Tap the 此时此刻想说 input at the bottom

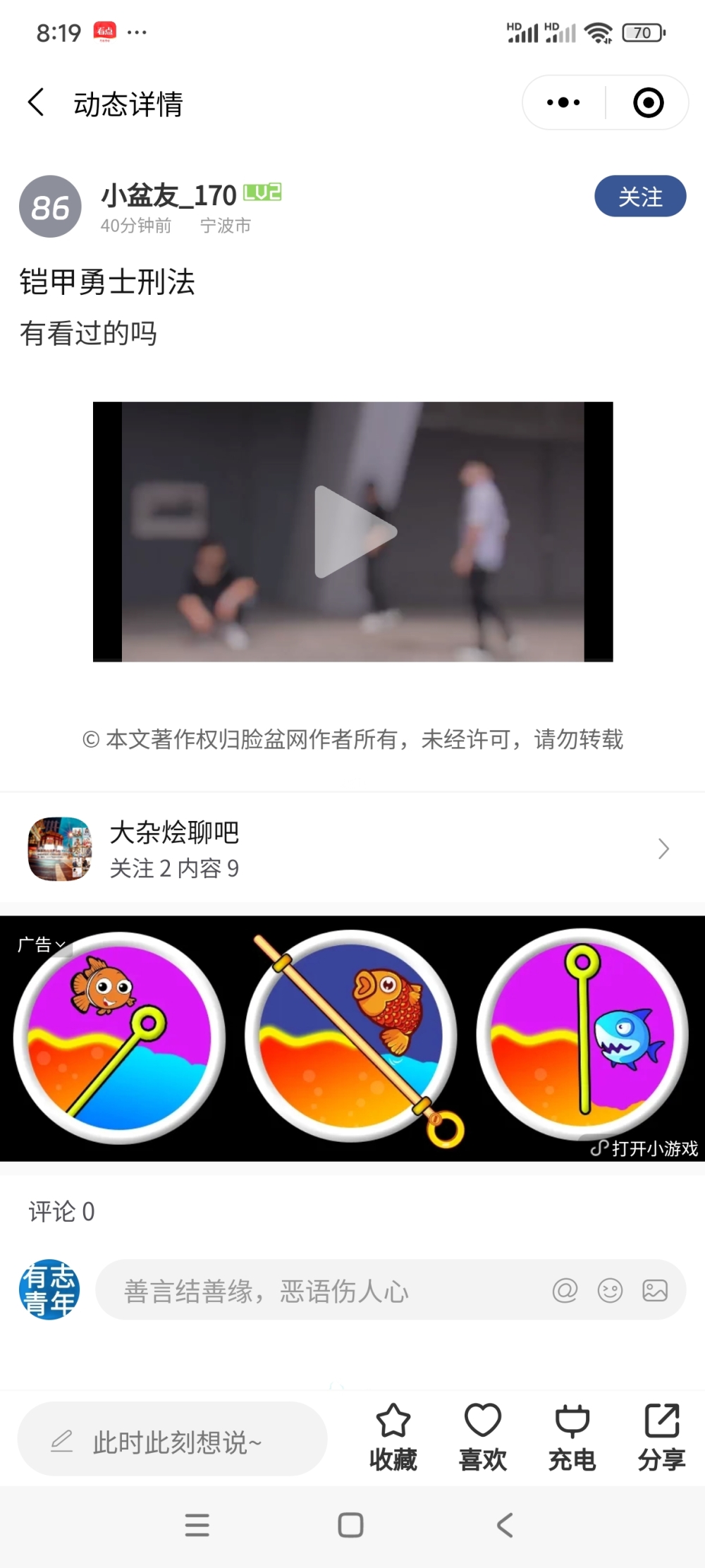[173, 1442]
